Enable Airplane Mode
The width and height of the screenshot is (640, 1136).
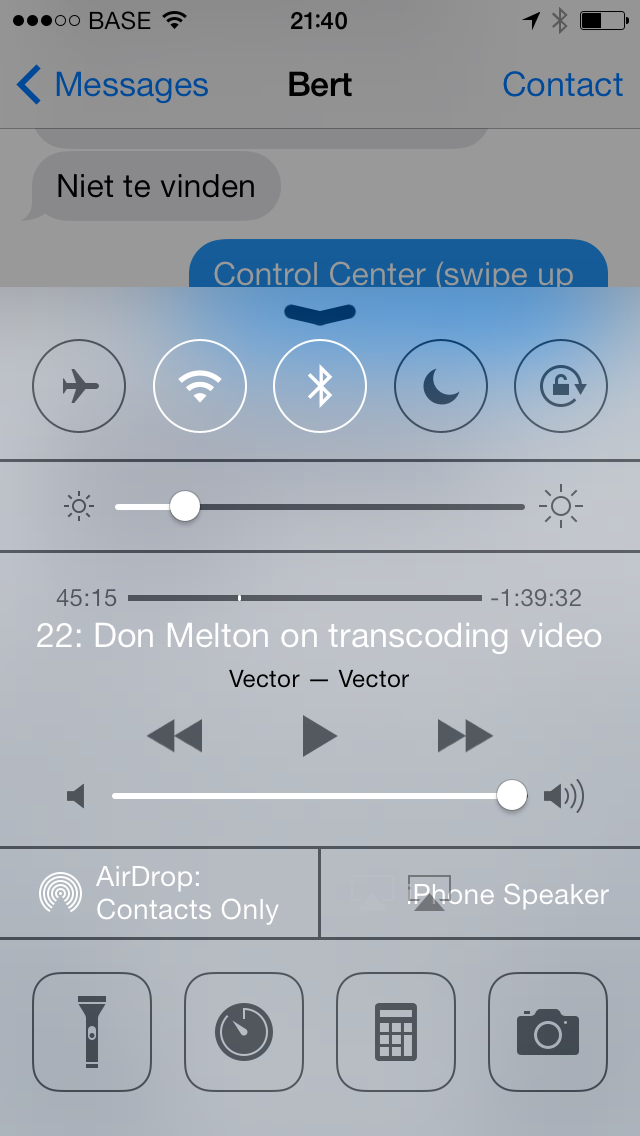[79, 386]
